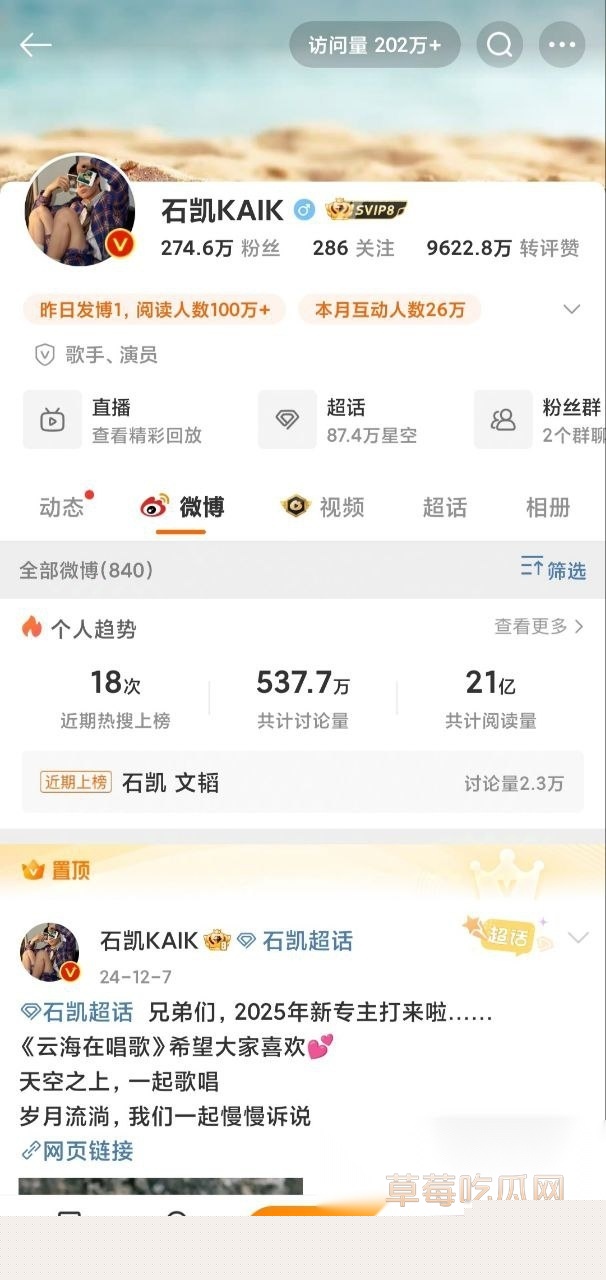View the 286 关注 following list

coord(353,248)
